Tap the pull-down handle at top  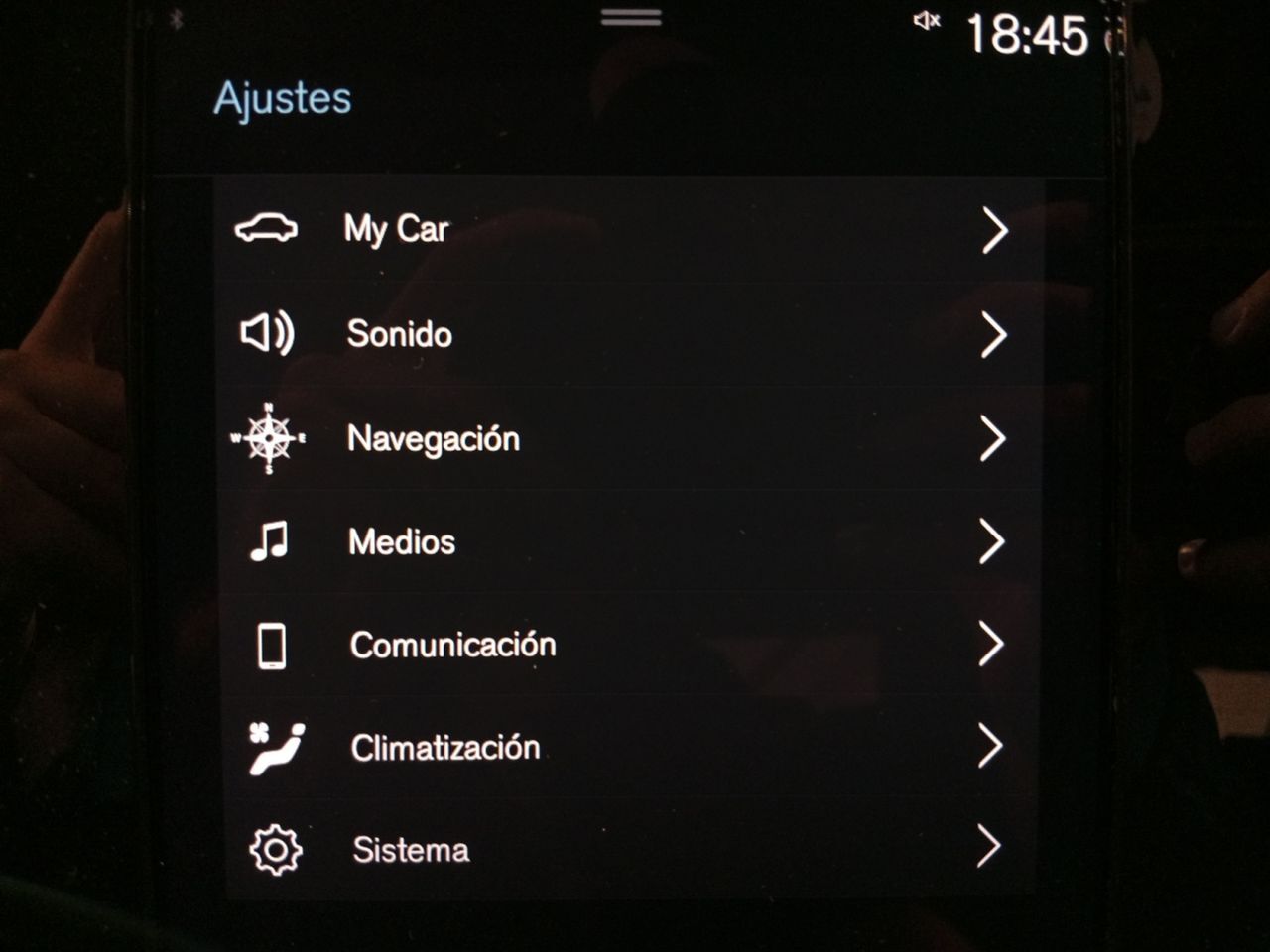[631, 18]
